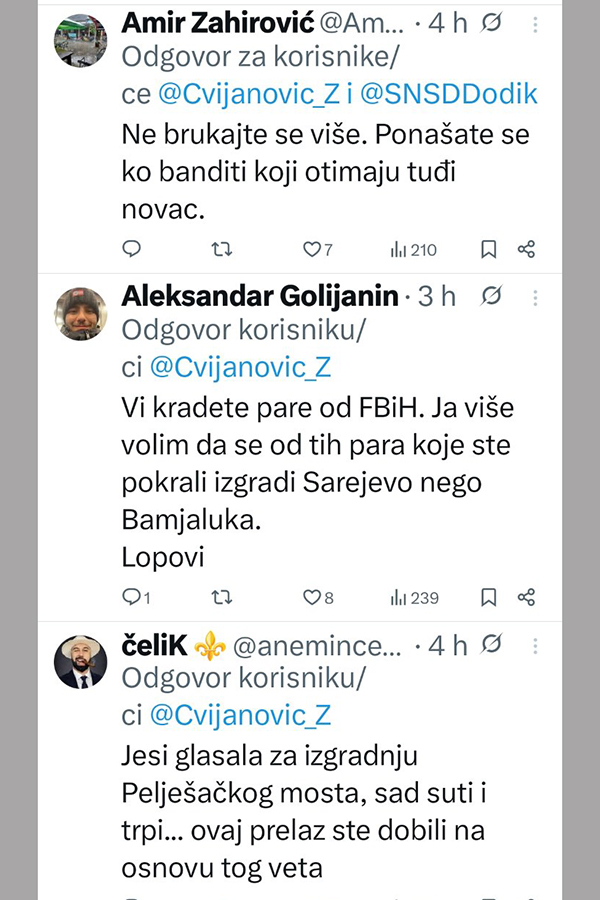Share Amir Zahirović's tweet
This screenshot has height=900, width=600.
[527, 249]
